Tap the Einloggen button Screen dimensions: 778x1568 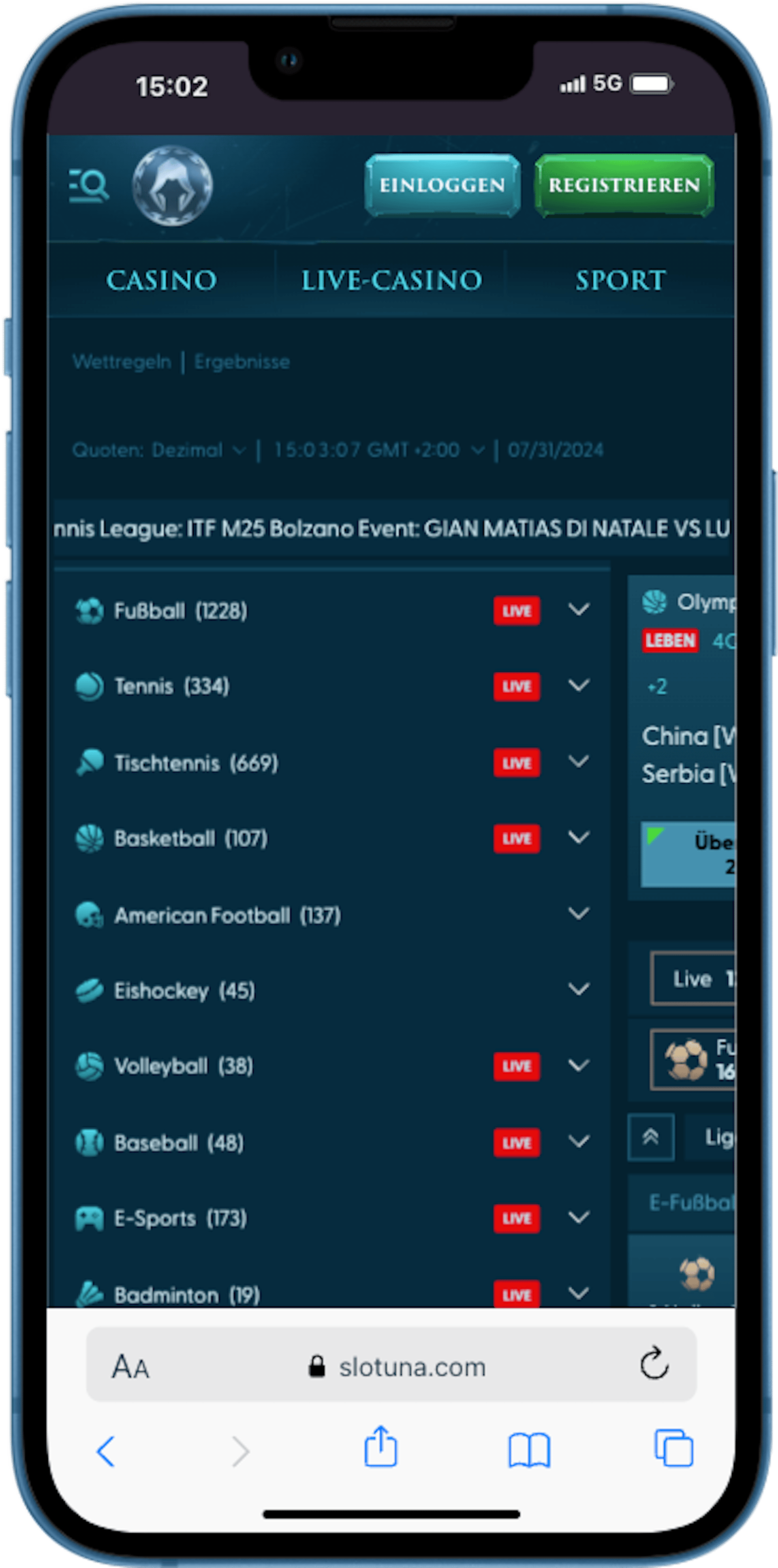442,185
